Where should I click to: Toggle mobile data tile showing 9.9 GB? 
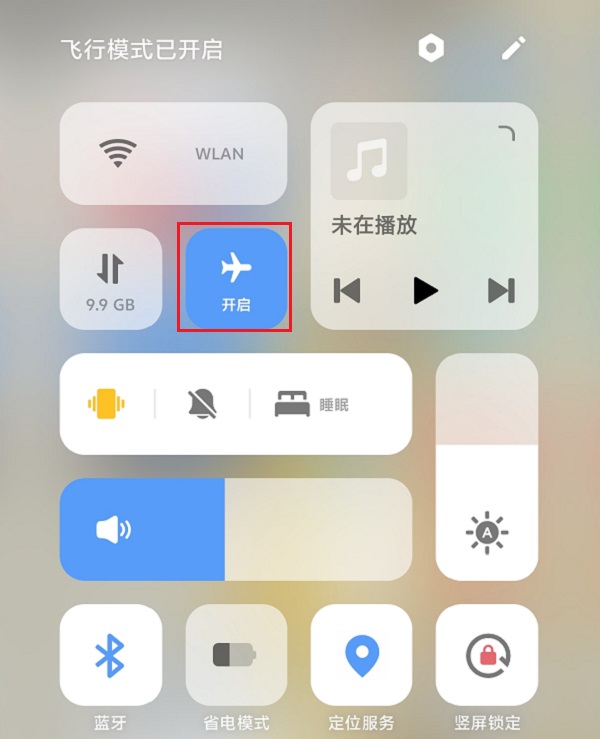coord(110,279)
